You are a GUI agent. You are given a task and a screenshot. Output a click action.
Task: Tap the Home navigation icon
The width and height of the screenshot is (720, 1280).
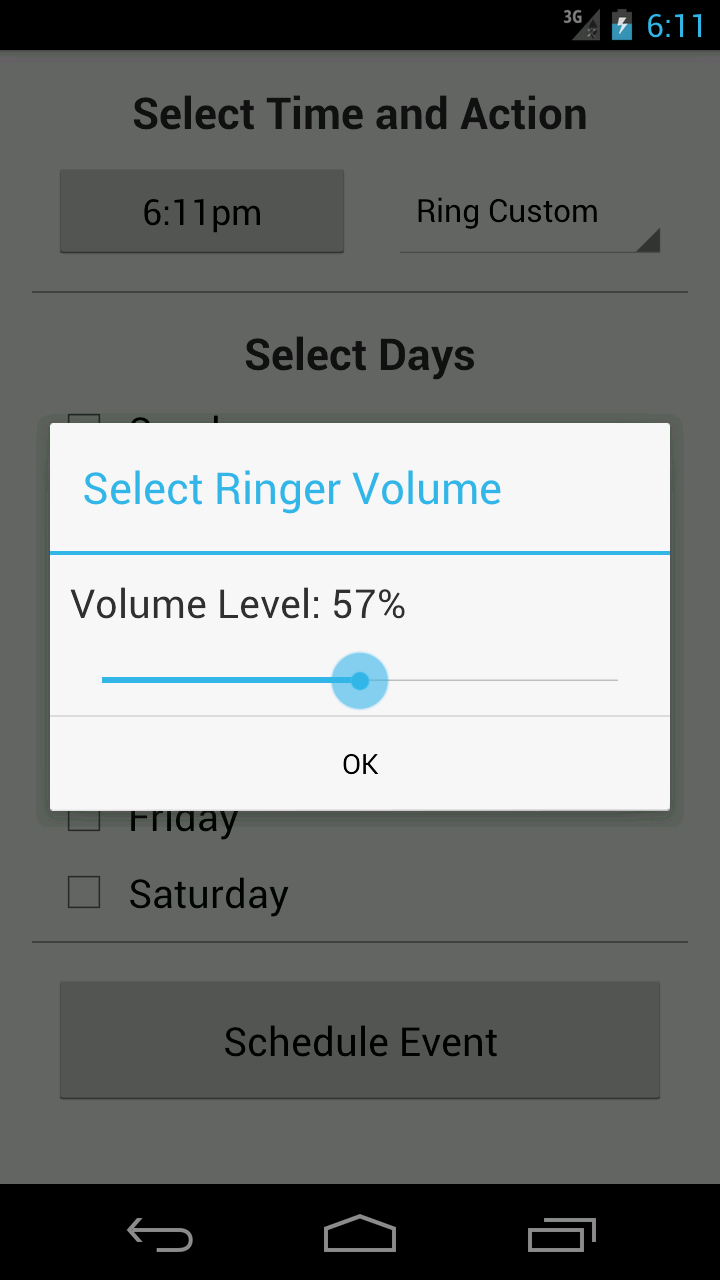click(x=360, y=1235)
